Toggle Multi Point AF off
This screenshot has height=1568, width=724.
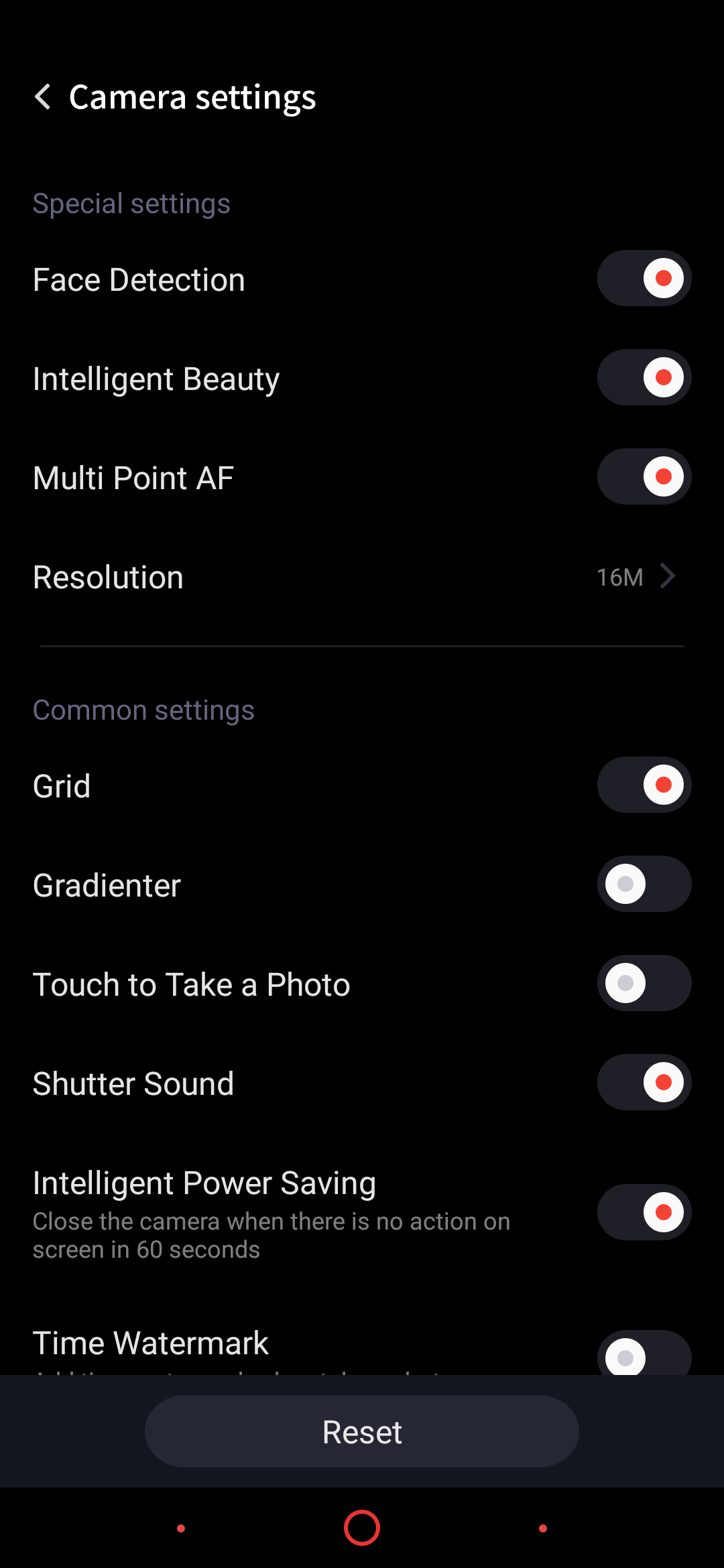644,476
